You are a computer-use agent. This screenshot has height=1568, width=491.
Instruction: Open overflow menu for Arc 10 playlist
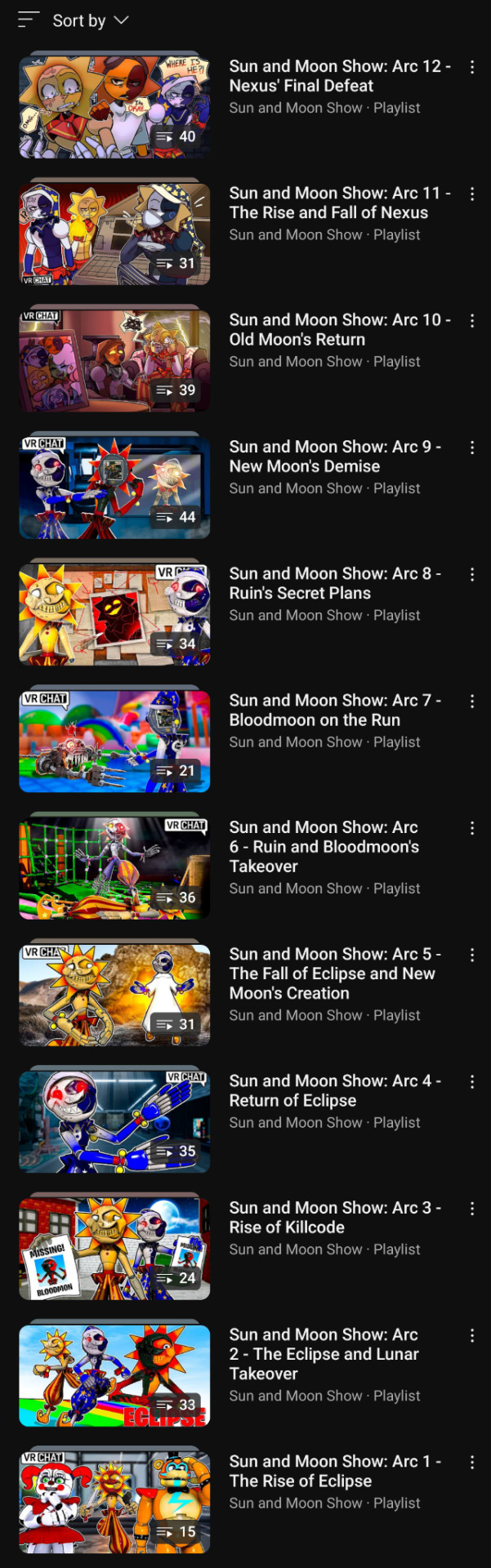click(472, 321)
